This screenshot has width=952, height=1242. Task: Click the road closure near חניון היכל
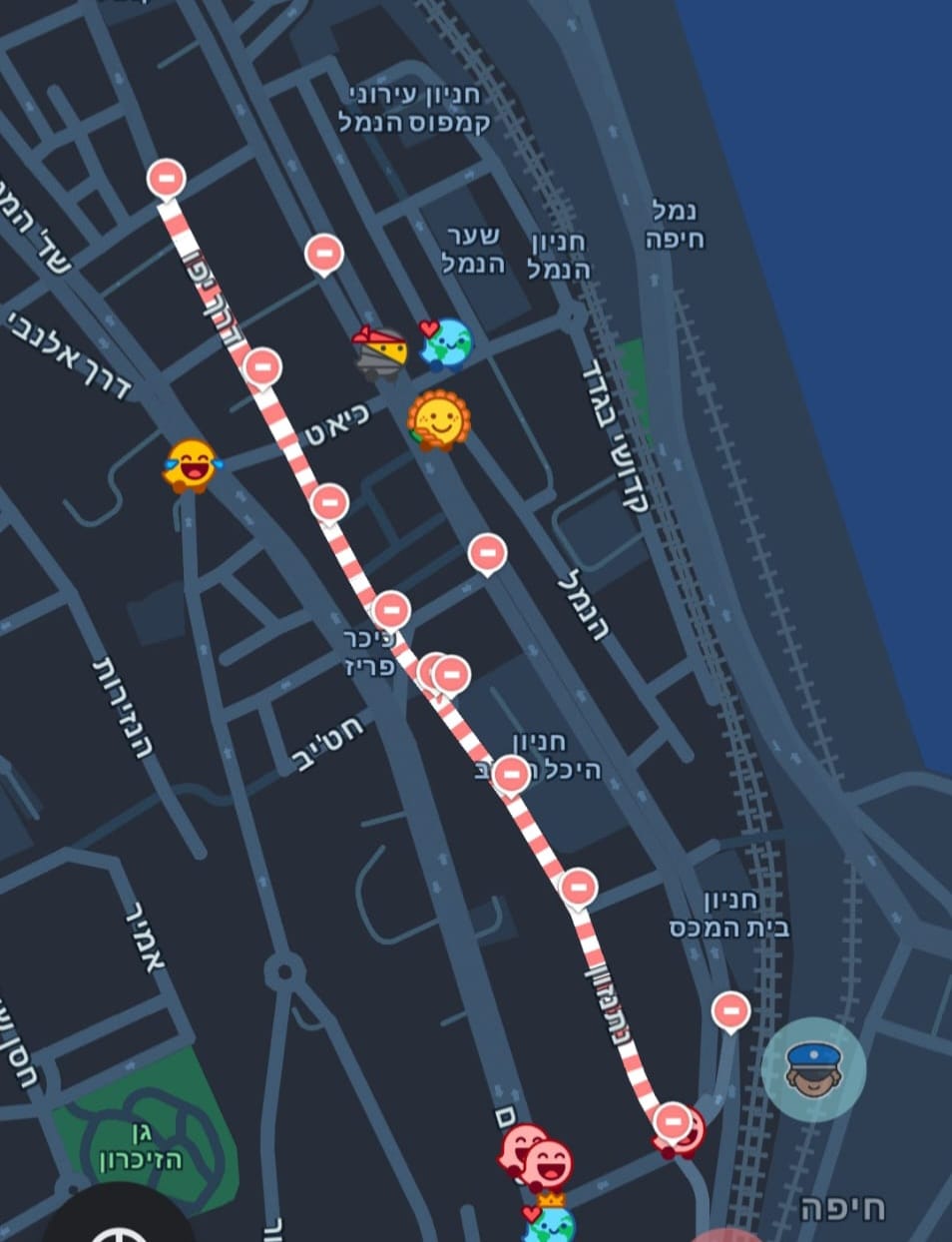click(x=514, y=774)
